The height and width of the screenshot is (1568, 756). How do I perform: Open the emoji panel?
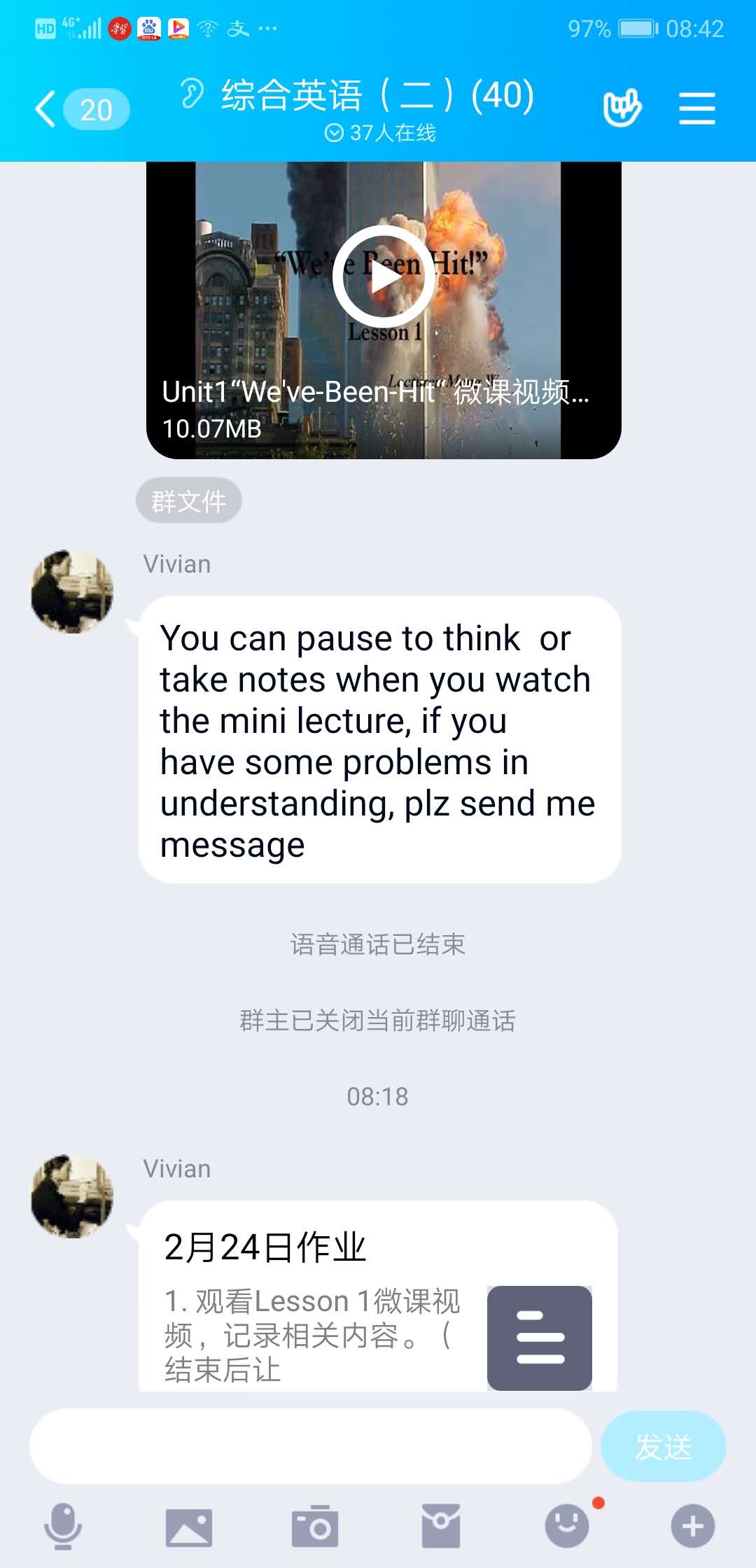pyautogui.click(x=567, y=1527)
